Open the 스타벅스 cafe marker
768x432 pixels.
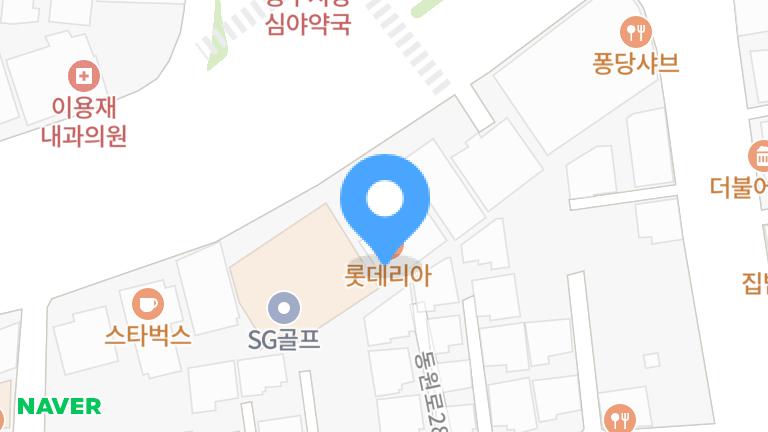point(147,303)
